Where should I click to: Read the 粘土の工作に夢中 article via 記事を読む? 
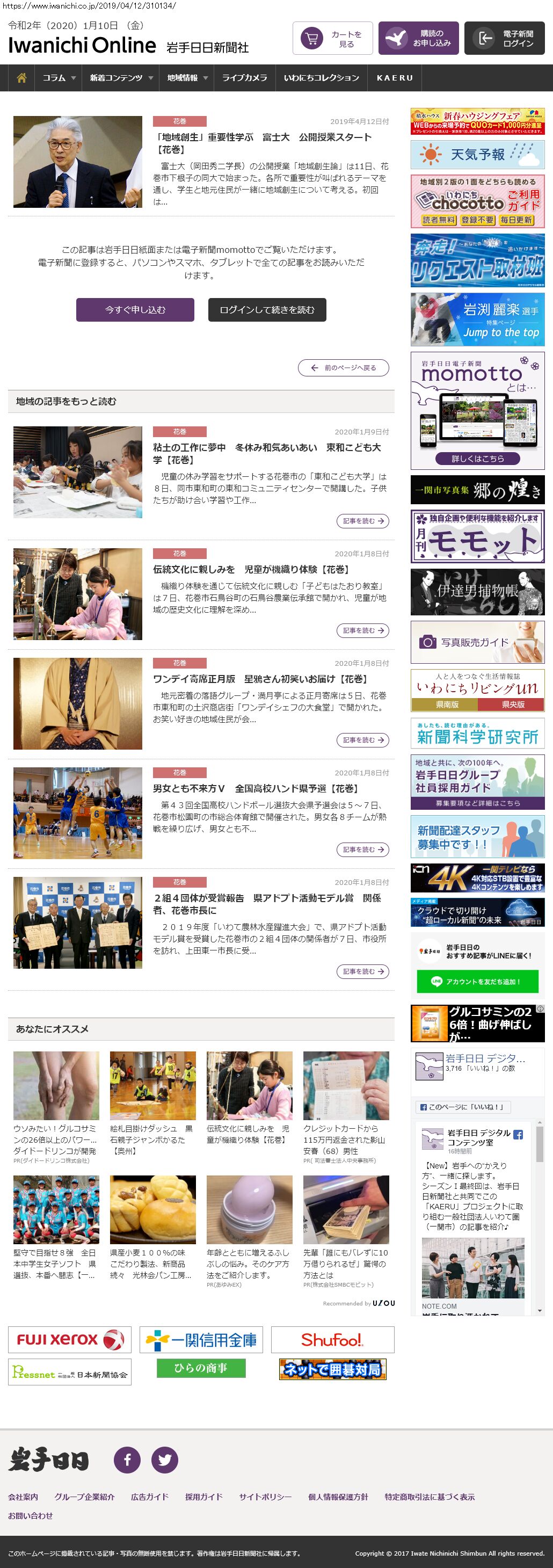[x=362, y=521]
